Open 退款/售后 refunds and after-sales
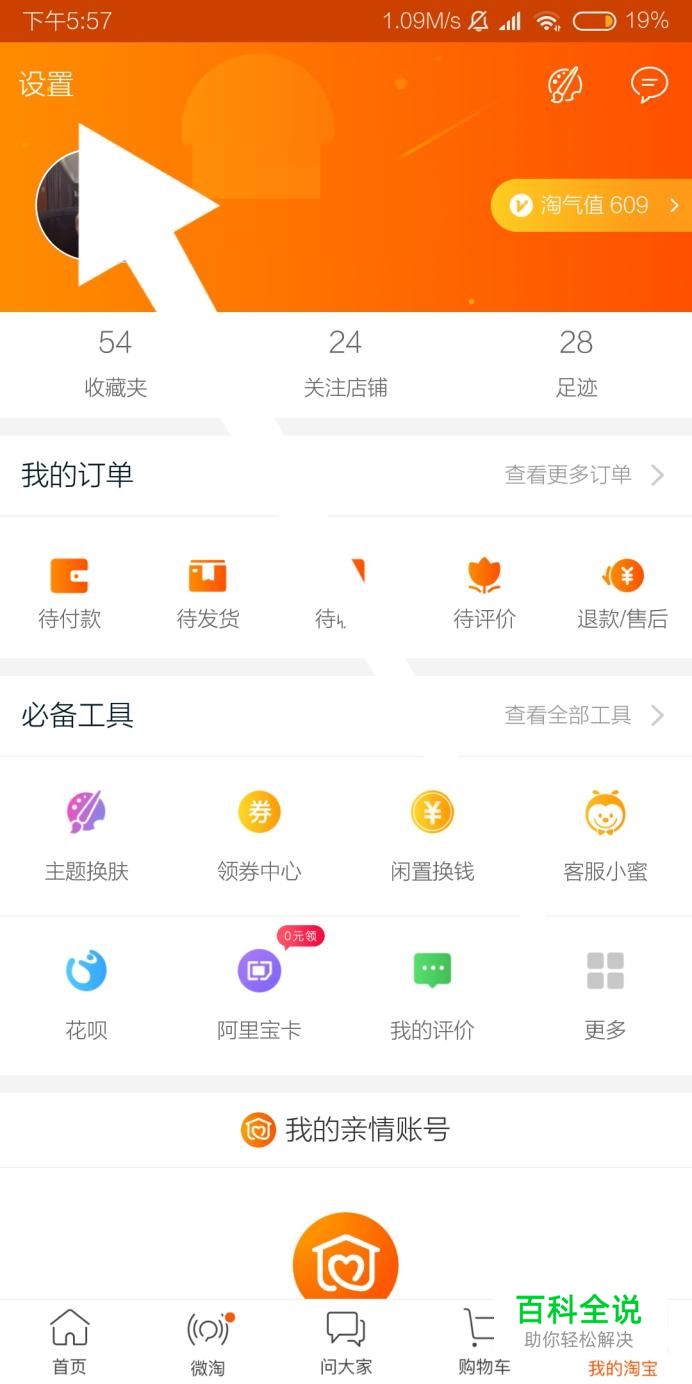 [x=622, y=593]
